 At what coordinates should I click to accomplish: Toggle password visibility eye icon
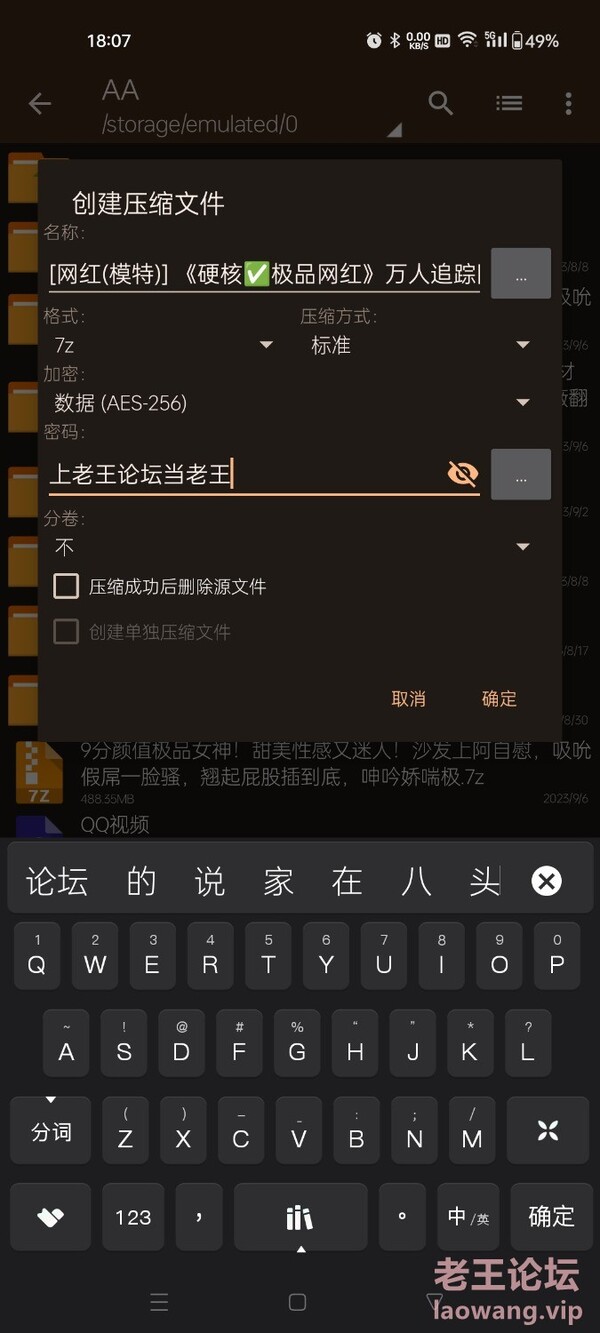[462, 474]
